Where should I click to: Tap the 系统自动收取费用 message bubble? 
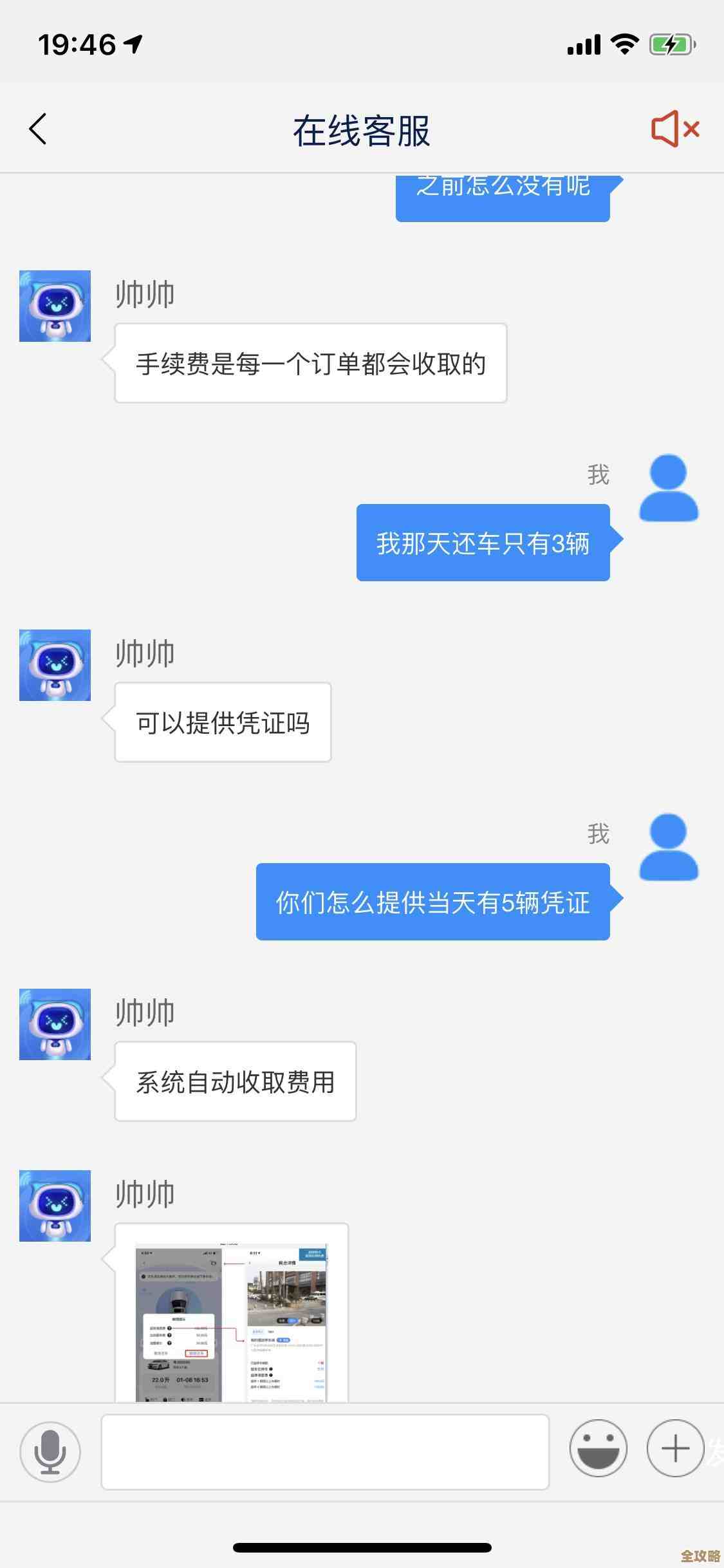pos(234,1081)
